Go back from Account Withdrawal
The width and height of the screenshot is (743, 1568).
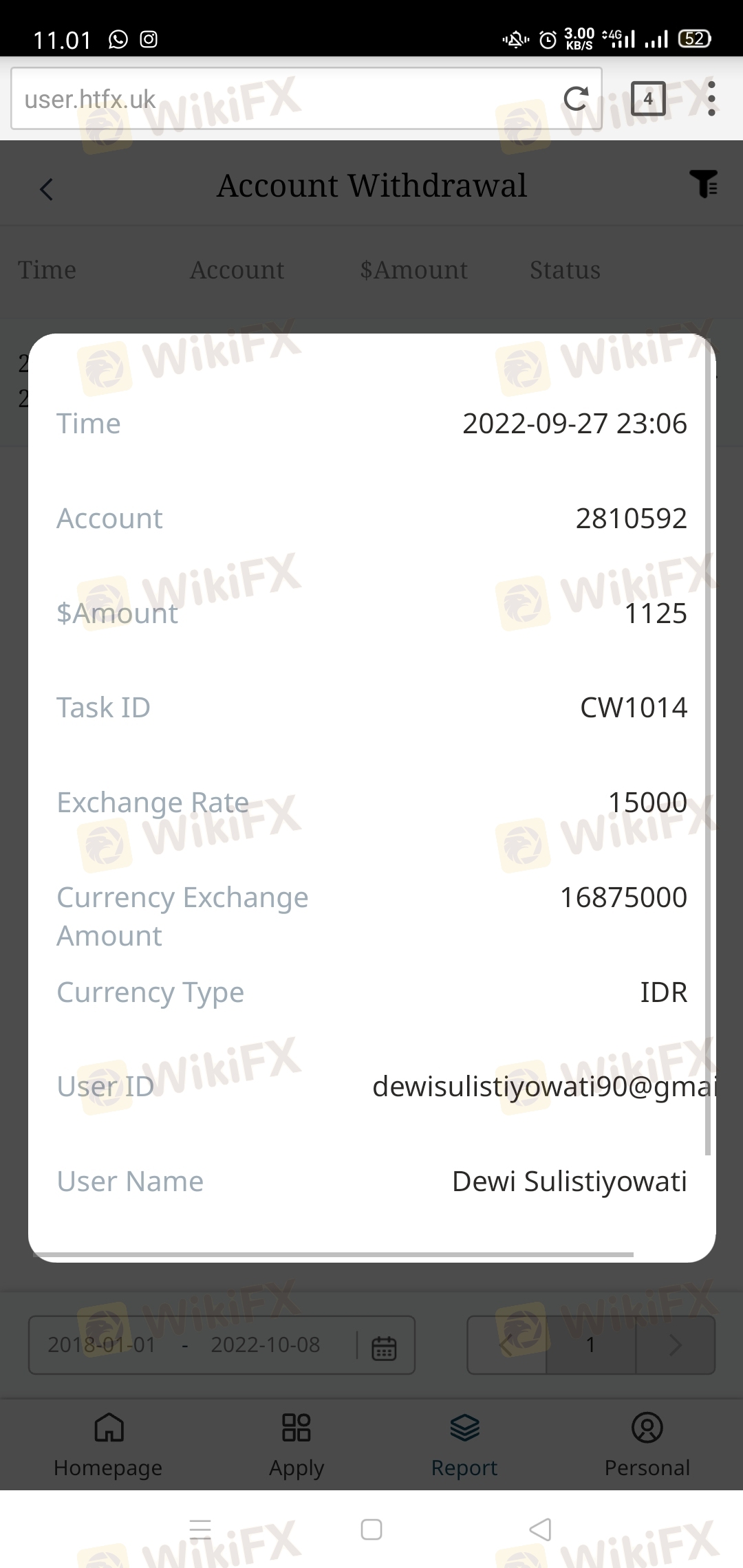point(46,189)
